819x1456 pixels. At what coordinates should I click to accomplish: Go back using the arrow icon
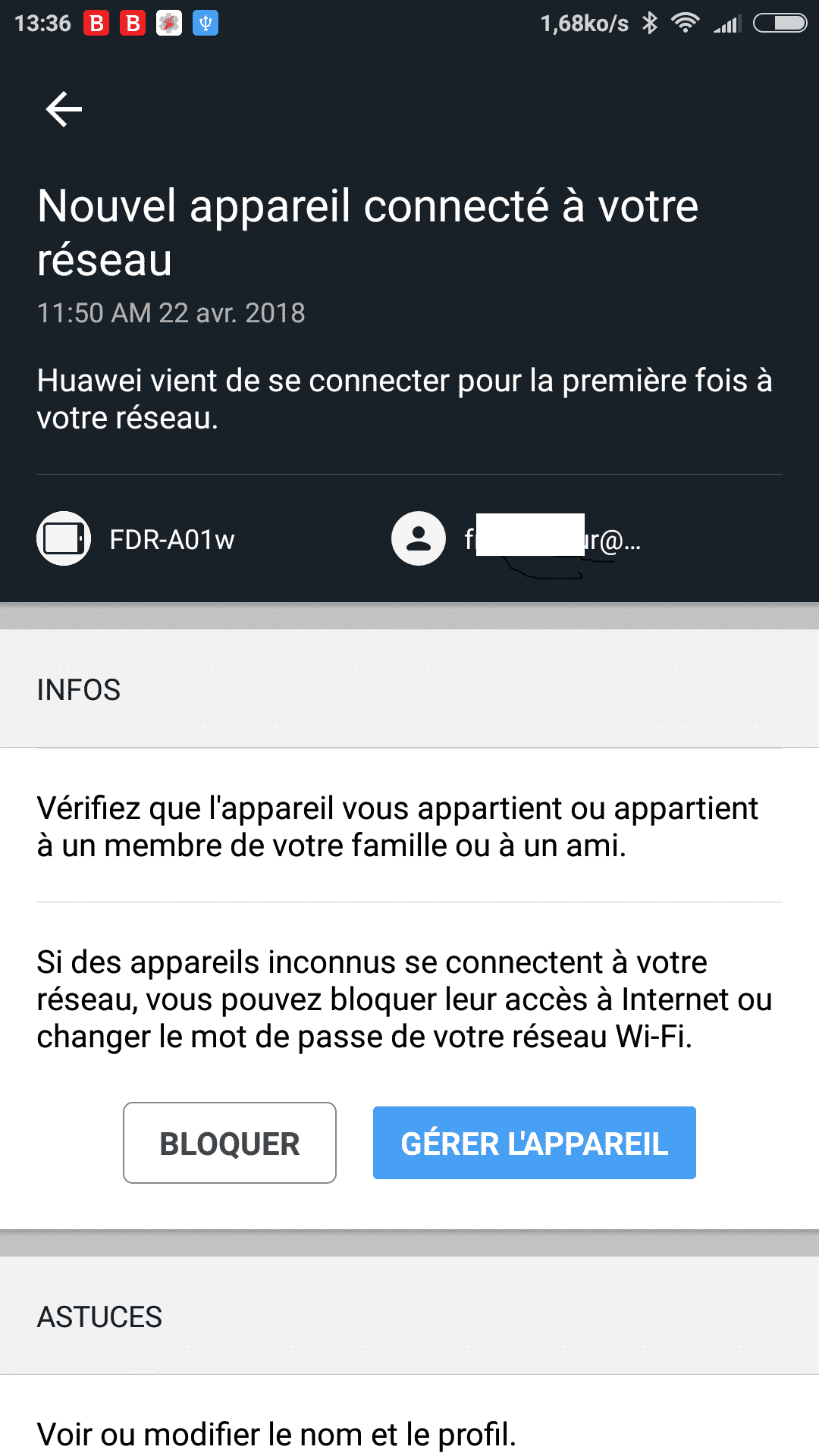pos(64,109)
